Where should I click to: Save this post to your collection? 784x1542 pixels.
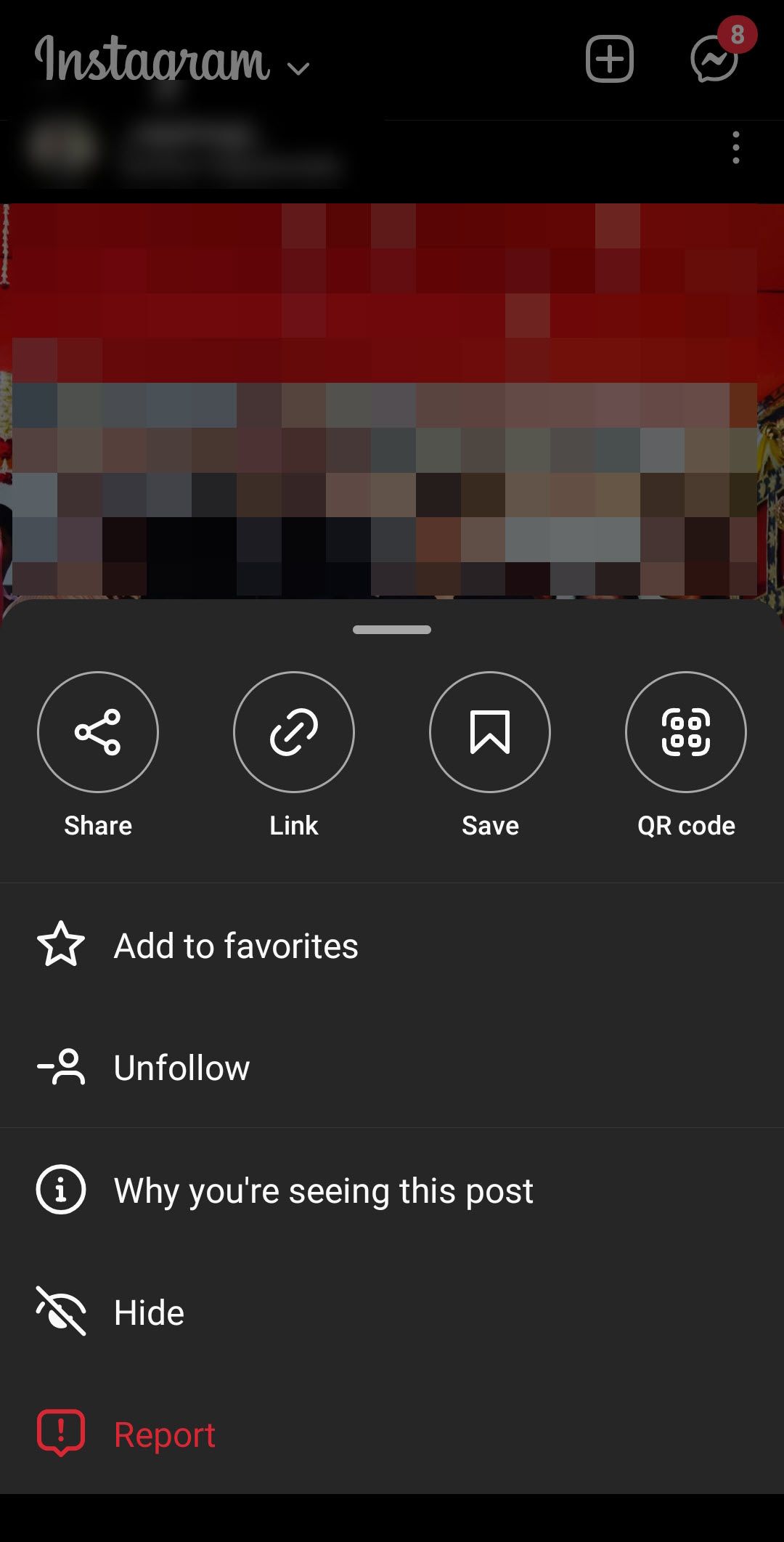pos(490,732)
